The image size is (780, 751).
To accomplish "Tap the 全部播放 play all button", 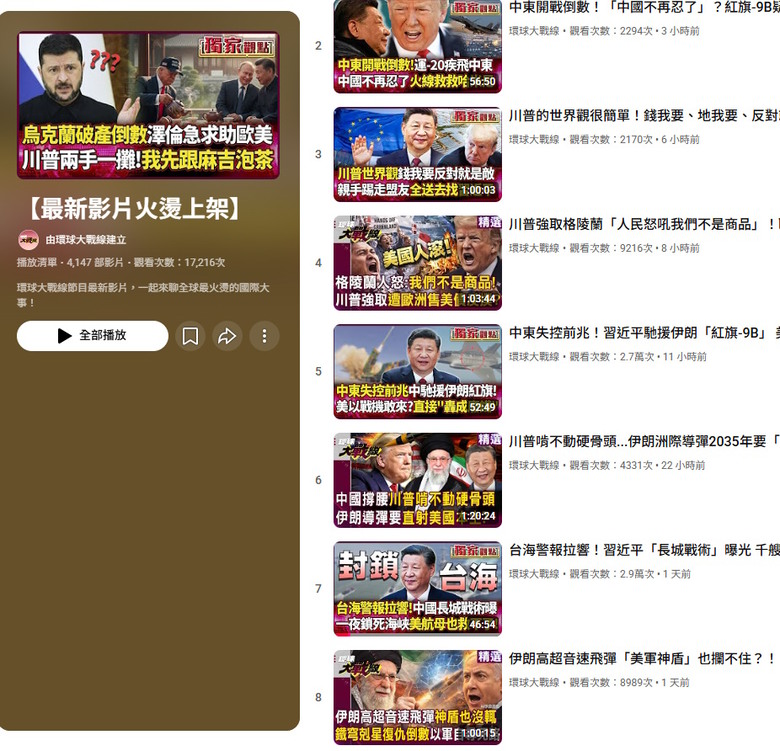I will [x=93, y=336].
